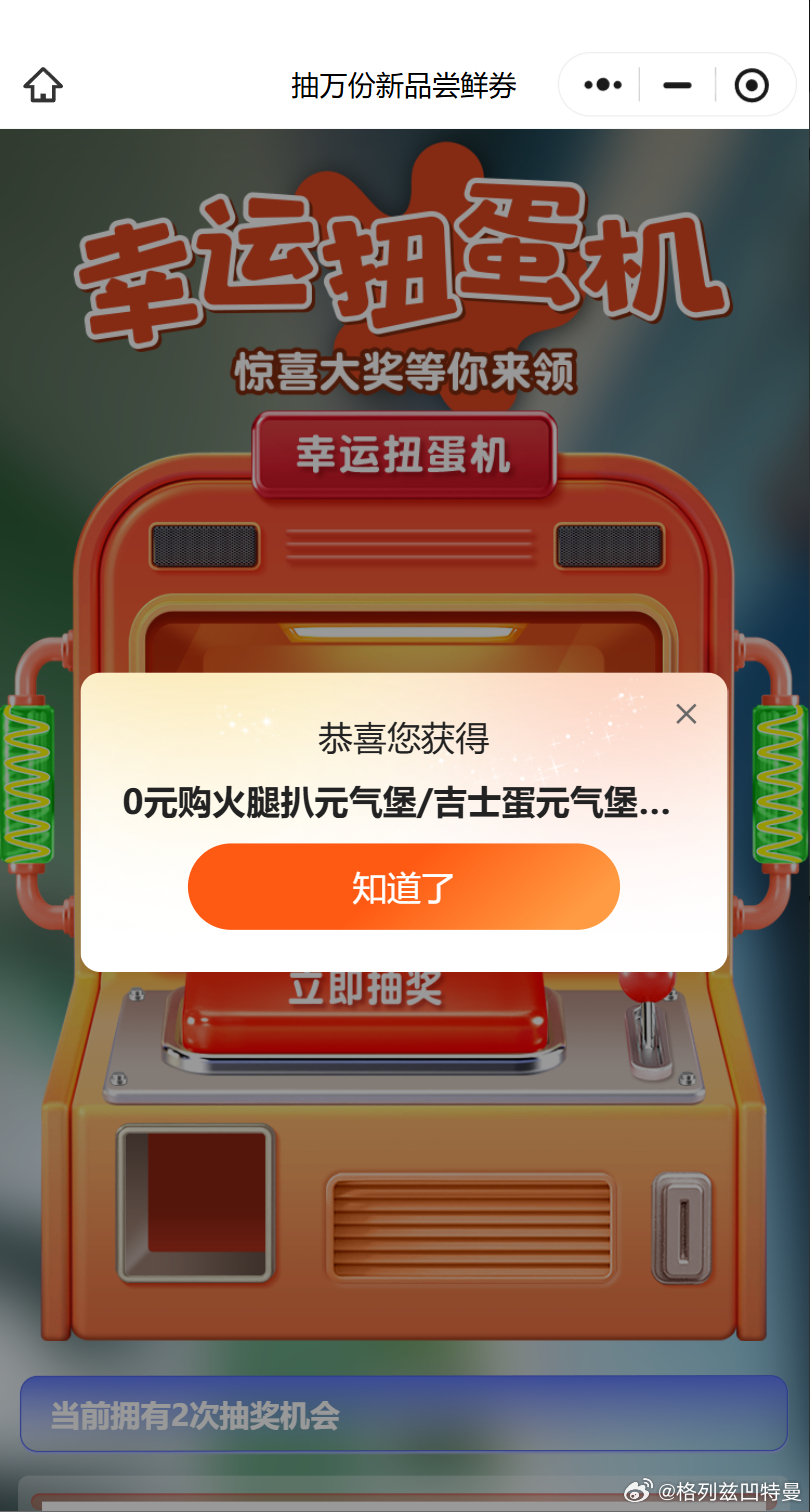Screen dimensions: 810x1512
Task: Close the mini program with circle icon
Action: (752, 86)
